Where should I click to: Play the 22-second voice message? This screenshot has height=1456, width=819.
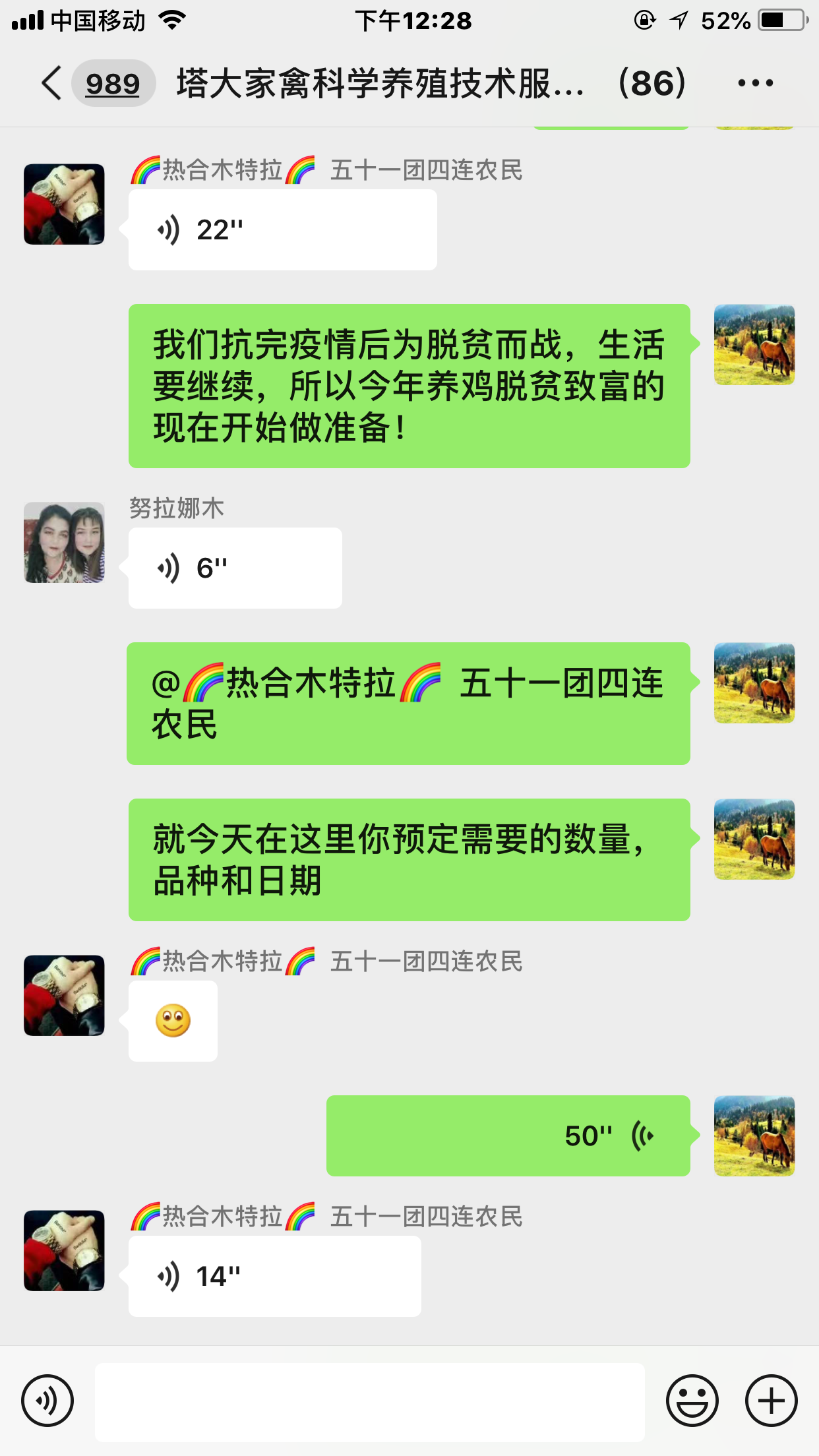[282, 230]
